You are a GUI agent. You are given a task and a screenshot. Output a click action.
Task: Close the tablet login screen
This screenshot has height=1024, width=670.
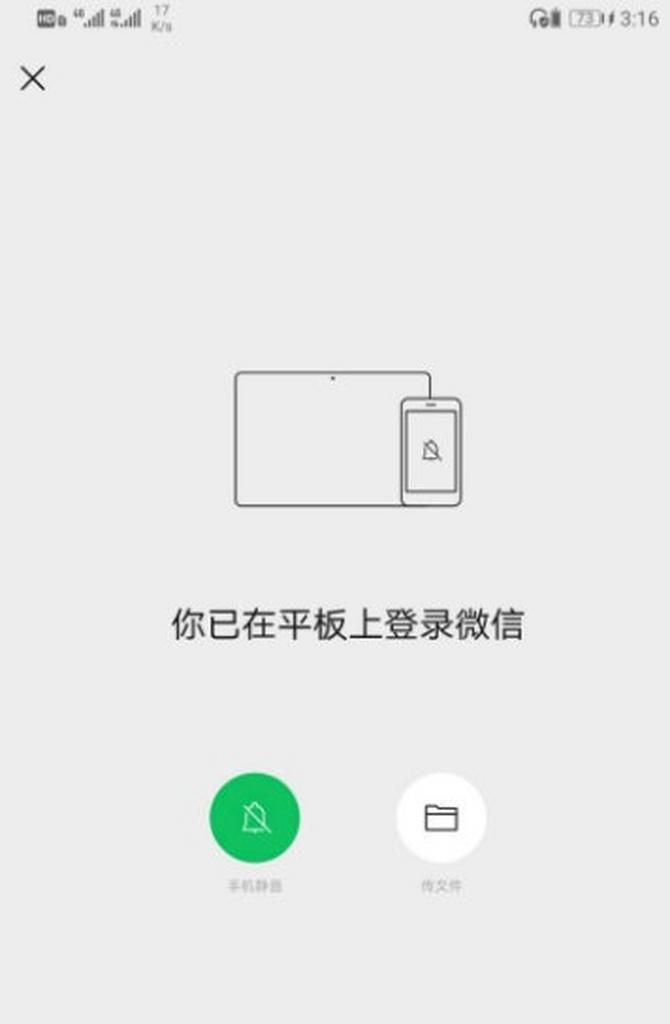pyautogui.click(x=33, y=78)
